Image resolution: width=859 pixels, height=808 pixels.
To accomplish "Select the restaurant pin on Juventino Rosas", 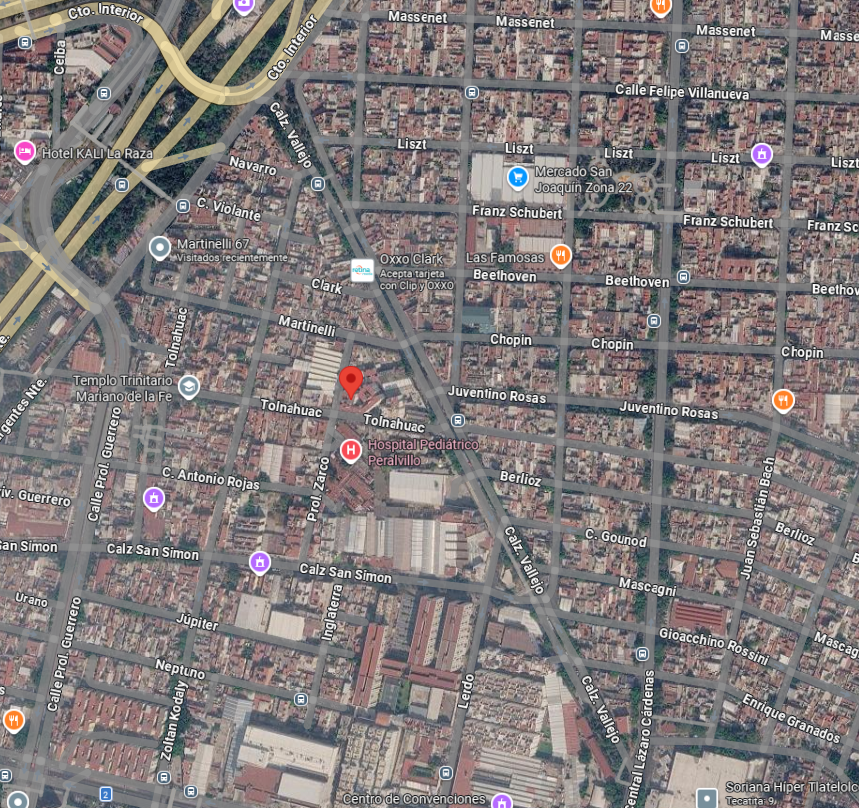I will 783,401.
